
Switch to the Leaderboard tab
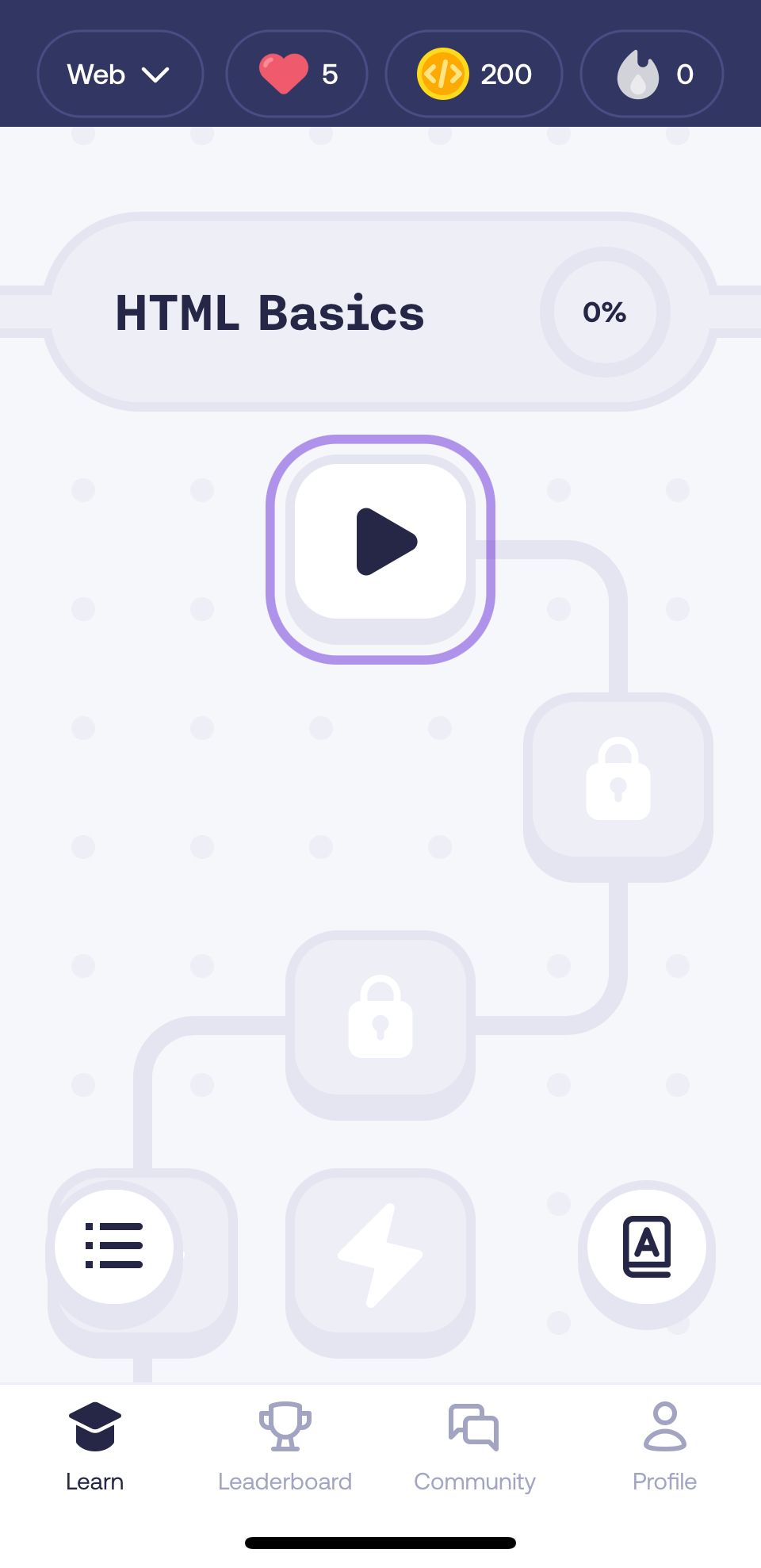click(285, 1447)
